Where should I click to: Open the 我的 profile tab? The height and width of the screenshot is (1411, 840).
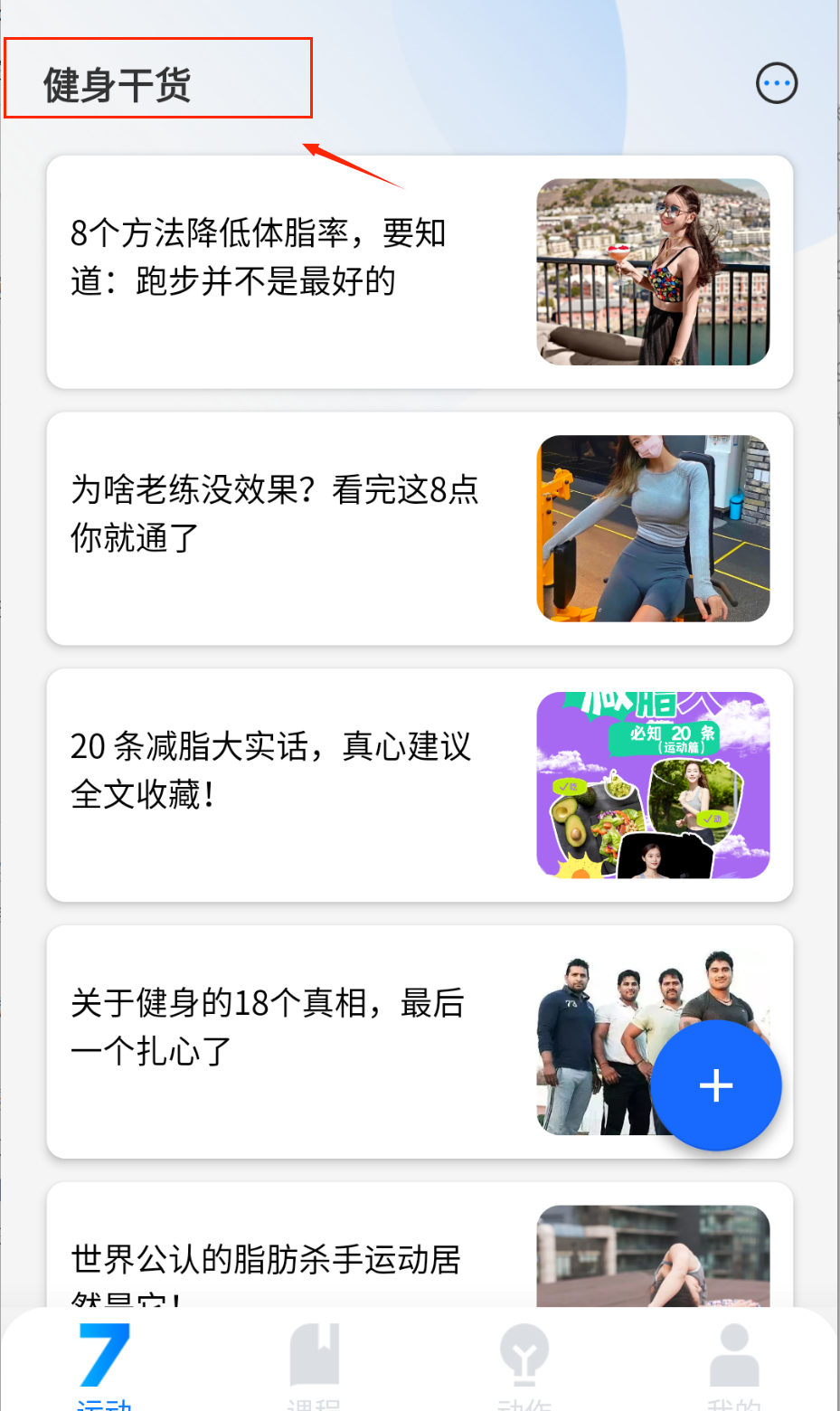point(734,1361)
